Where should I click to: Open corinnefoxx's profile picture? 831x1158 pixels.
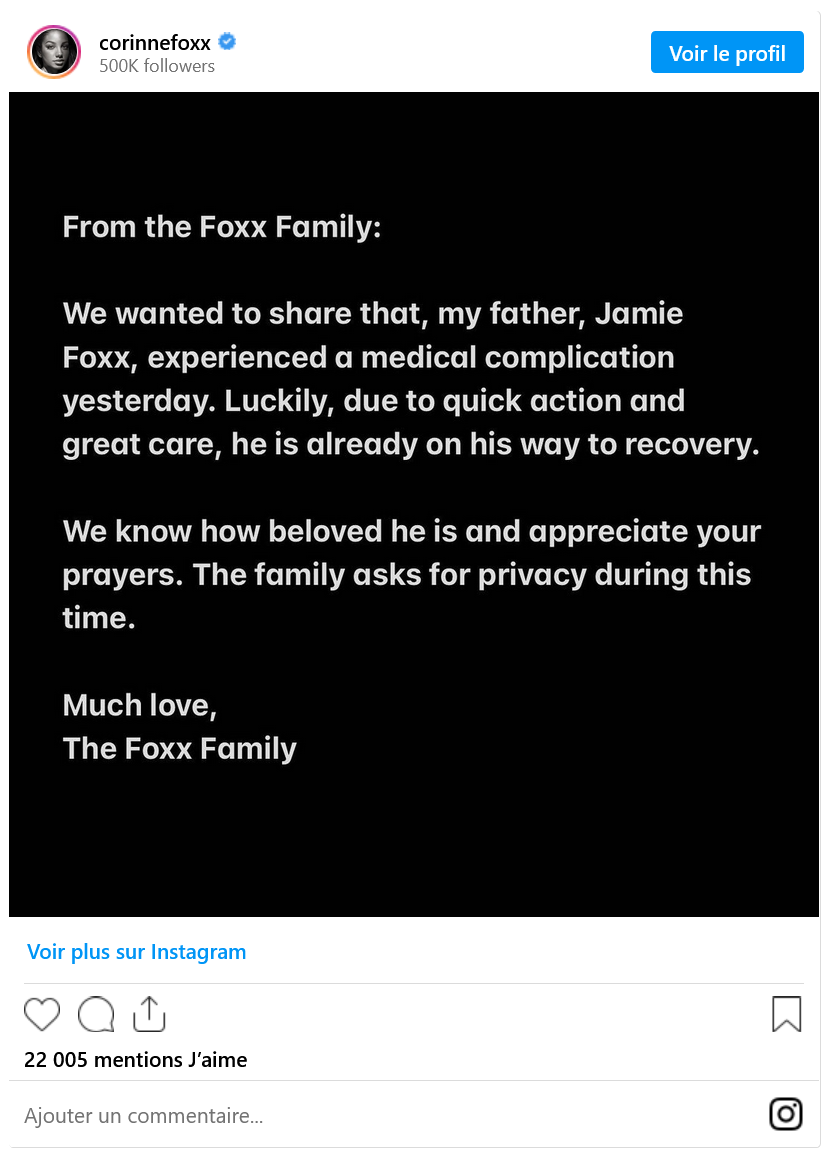54,52
